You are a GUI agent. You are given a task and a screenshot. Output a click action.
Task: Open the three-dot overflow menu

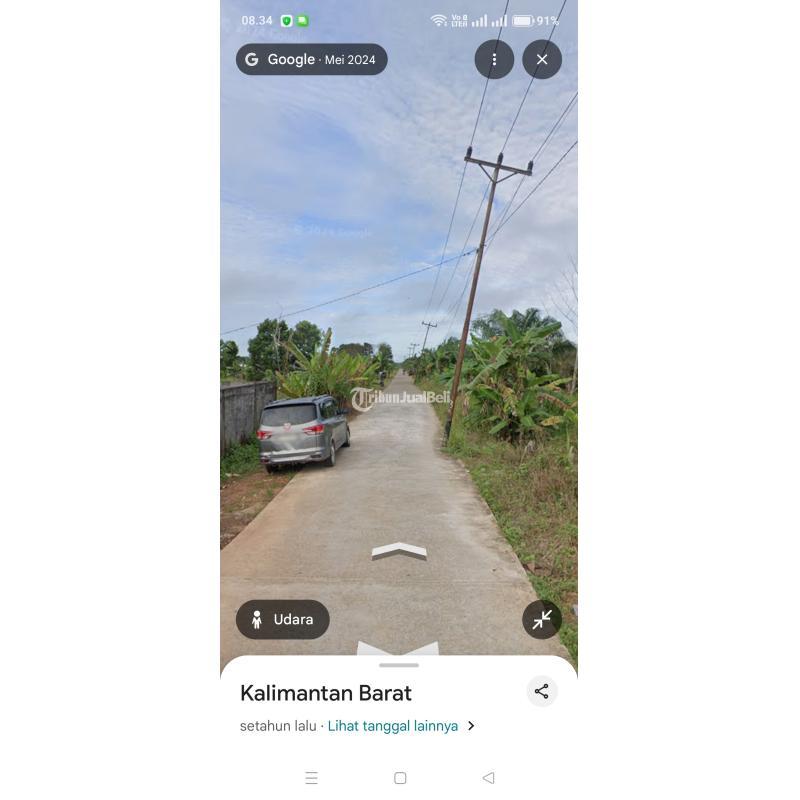pyautogui.click(x=494, y=60)
